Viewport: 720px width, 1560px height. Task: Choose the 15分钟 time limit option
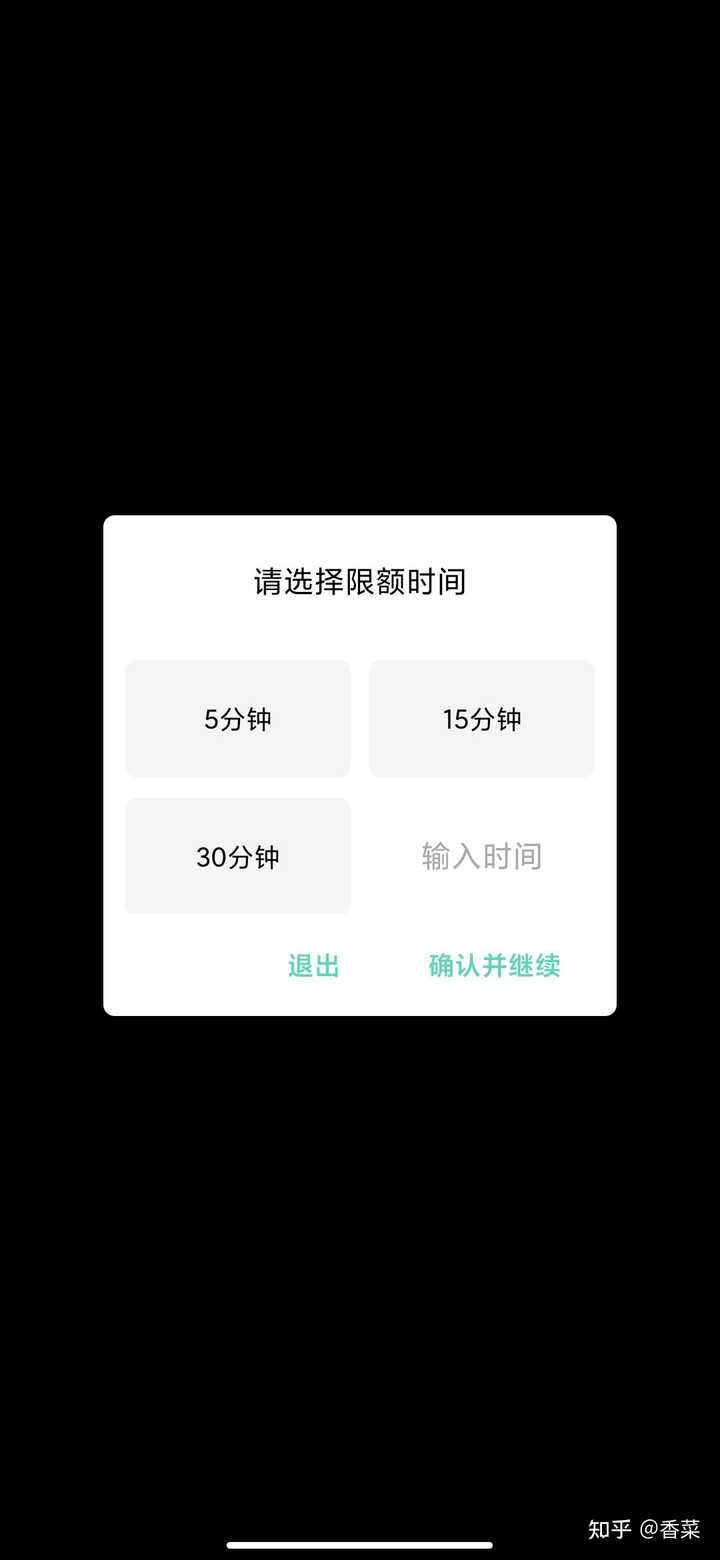point(482,718)
